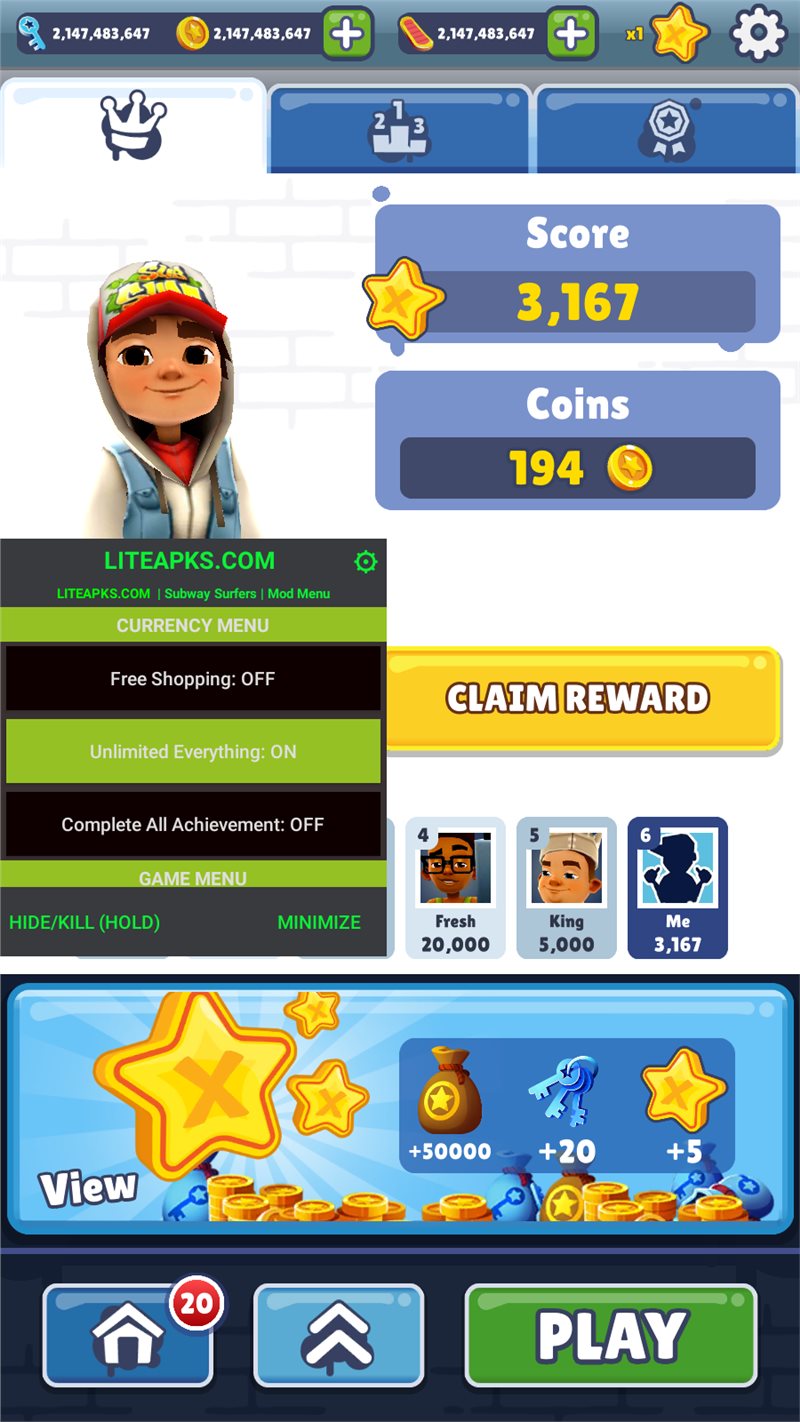Open the awards ribbon tab
The height and width of the screenshot is (1422, 800).
[666, 128]
